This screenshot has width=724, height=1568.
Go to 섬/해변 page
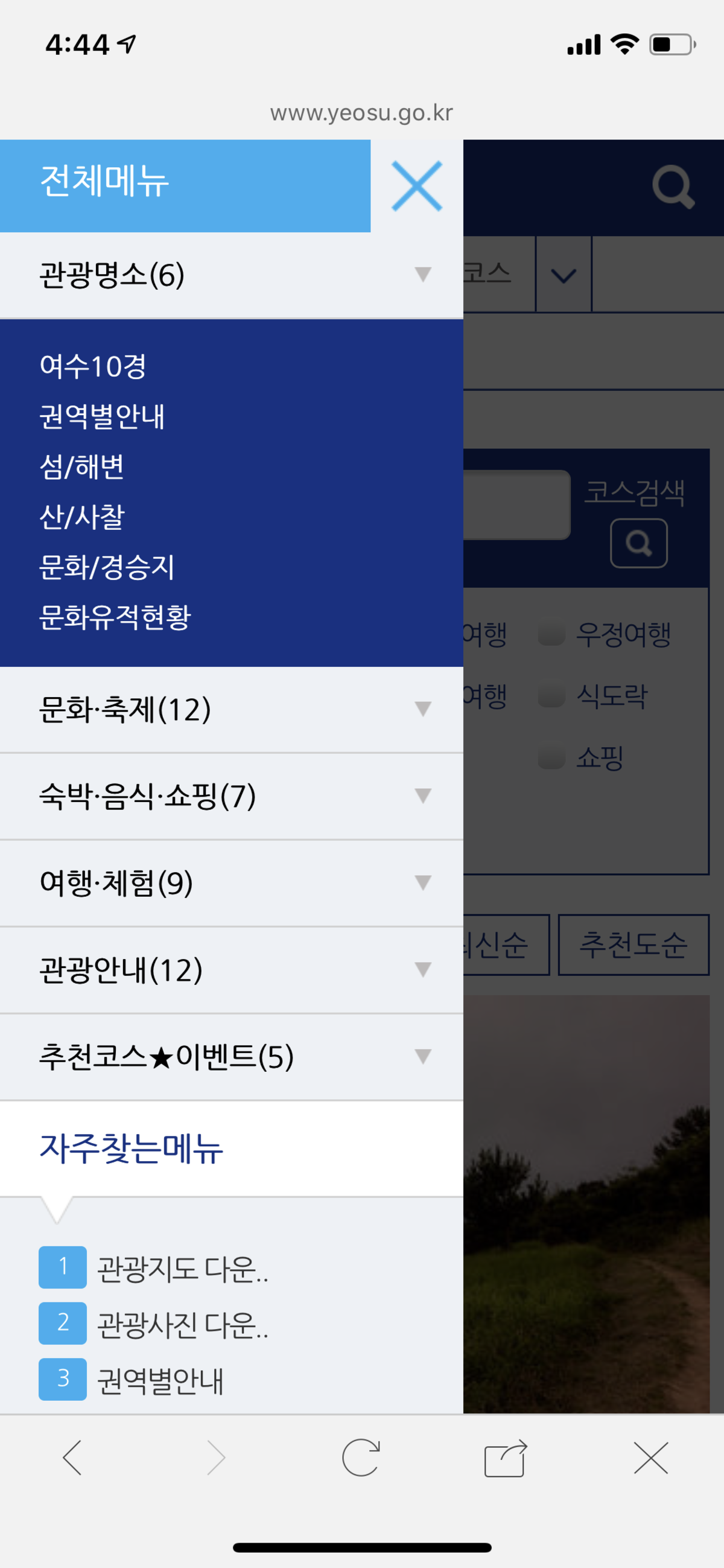(x=81, y=467)
